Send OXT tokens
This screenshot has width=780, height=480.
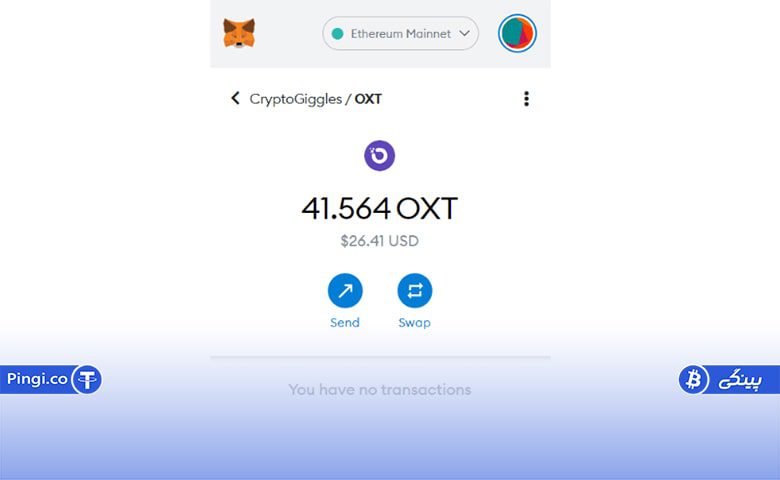[345, 291]
